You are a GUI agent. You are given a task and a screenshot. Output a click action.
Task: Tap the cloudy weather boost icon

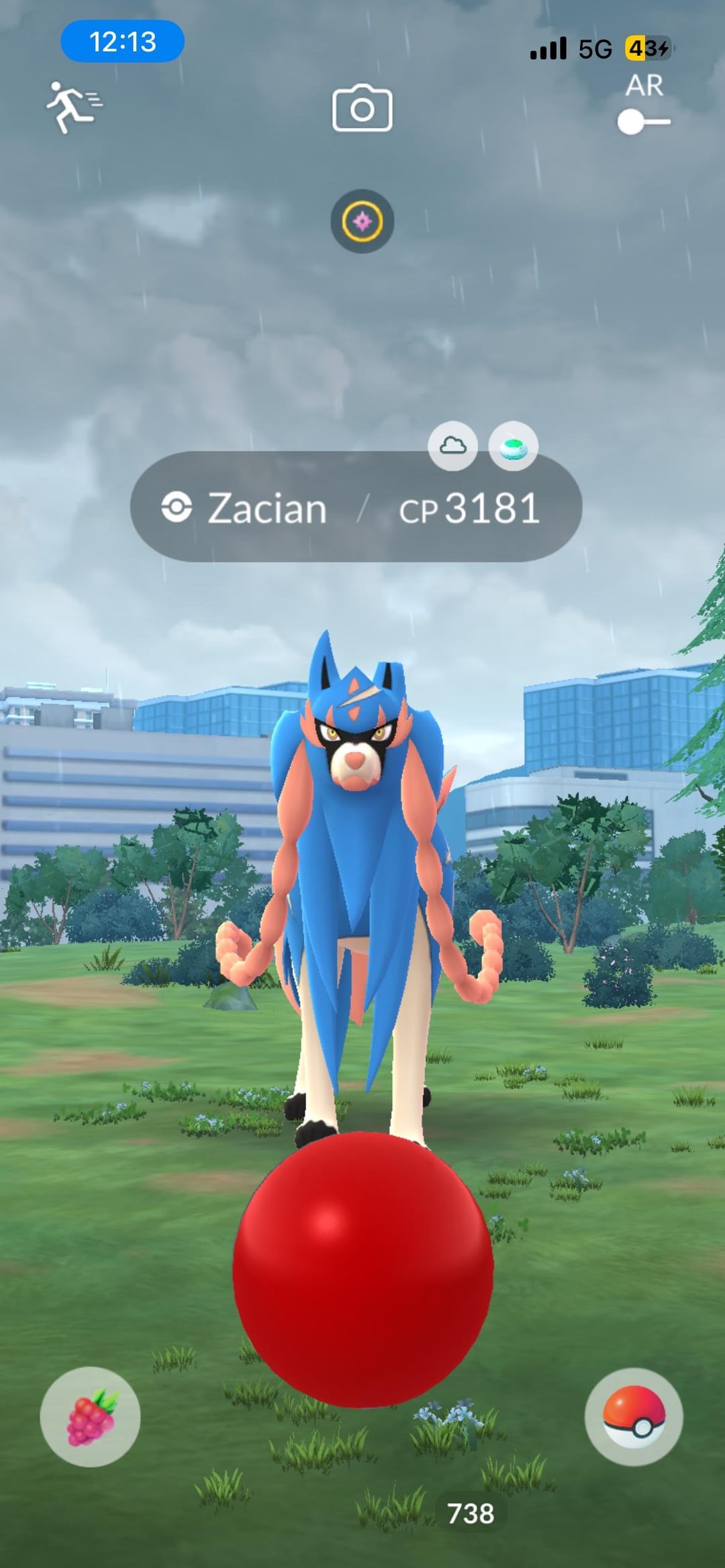point(452,446)
